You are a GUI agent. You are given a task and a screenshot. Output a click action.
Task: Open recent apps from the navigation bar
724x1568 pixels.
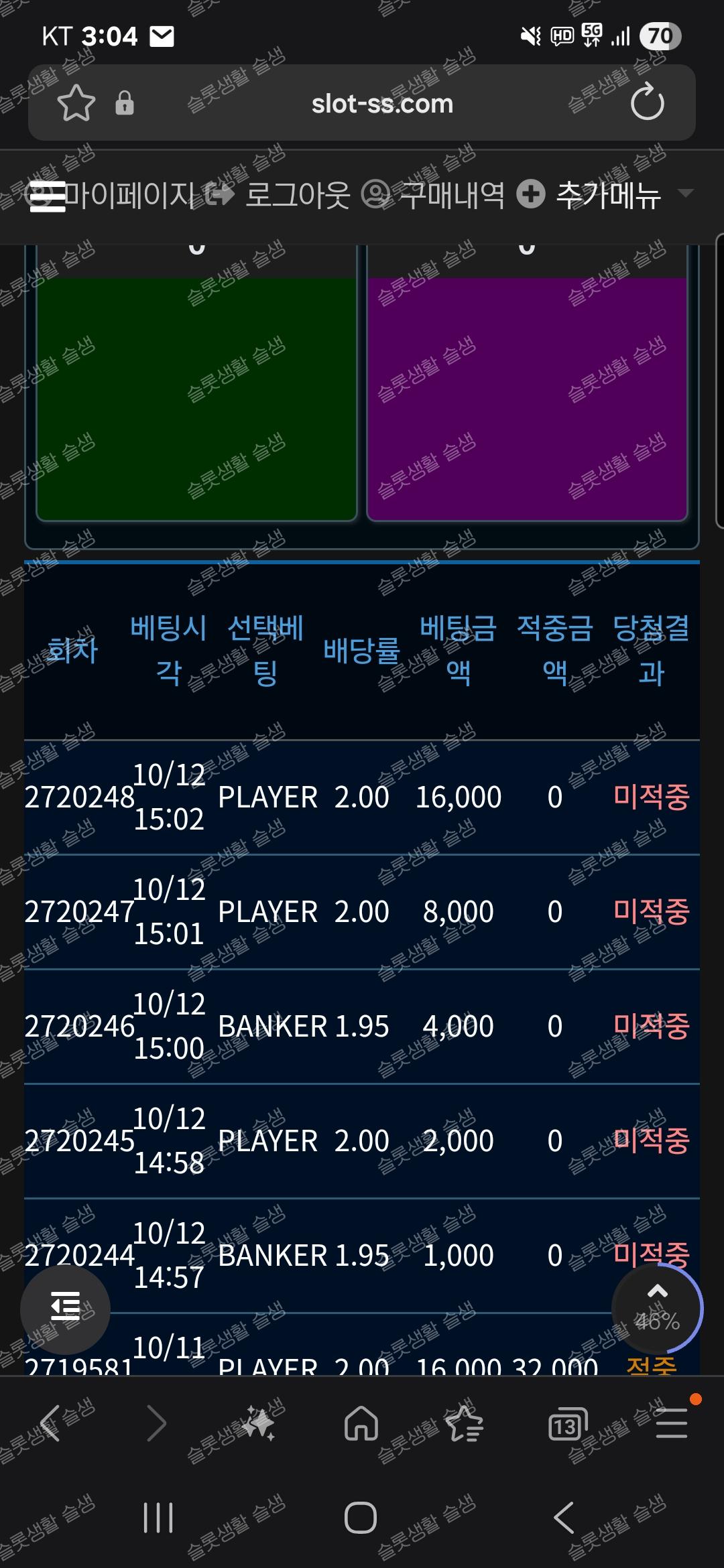click(x=158, y=1517)
